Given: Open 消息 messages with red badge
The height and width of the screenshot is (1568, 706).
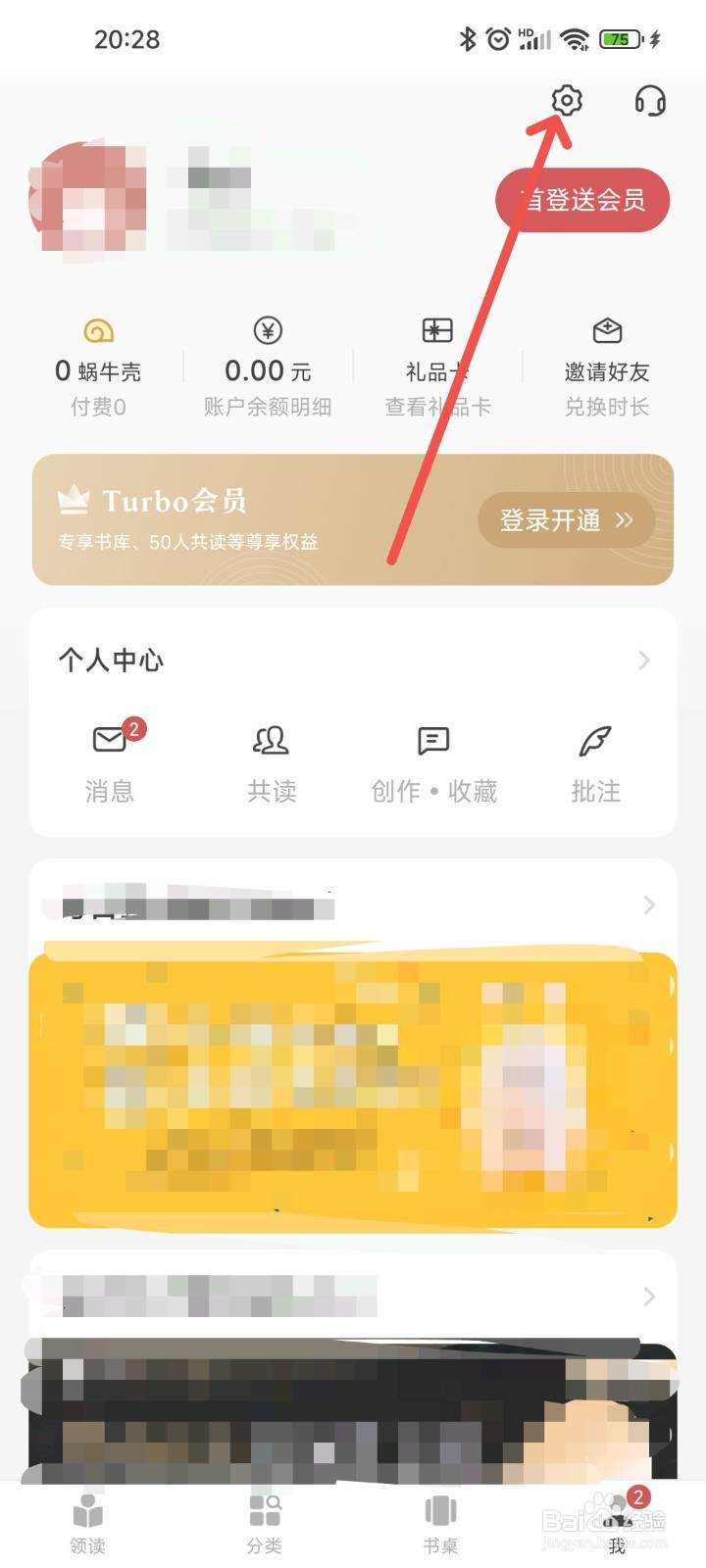Looking at the screenshot, I should (x=110, y=742).
